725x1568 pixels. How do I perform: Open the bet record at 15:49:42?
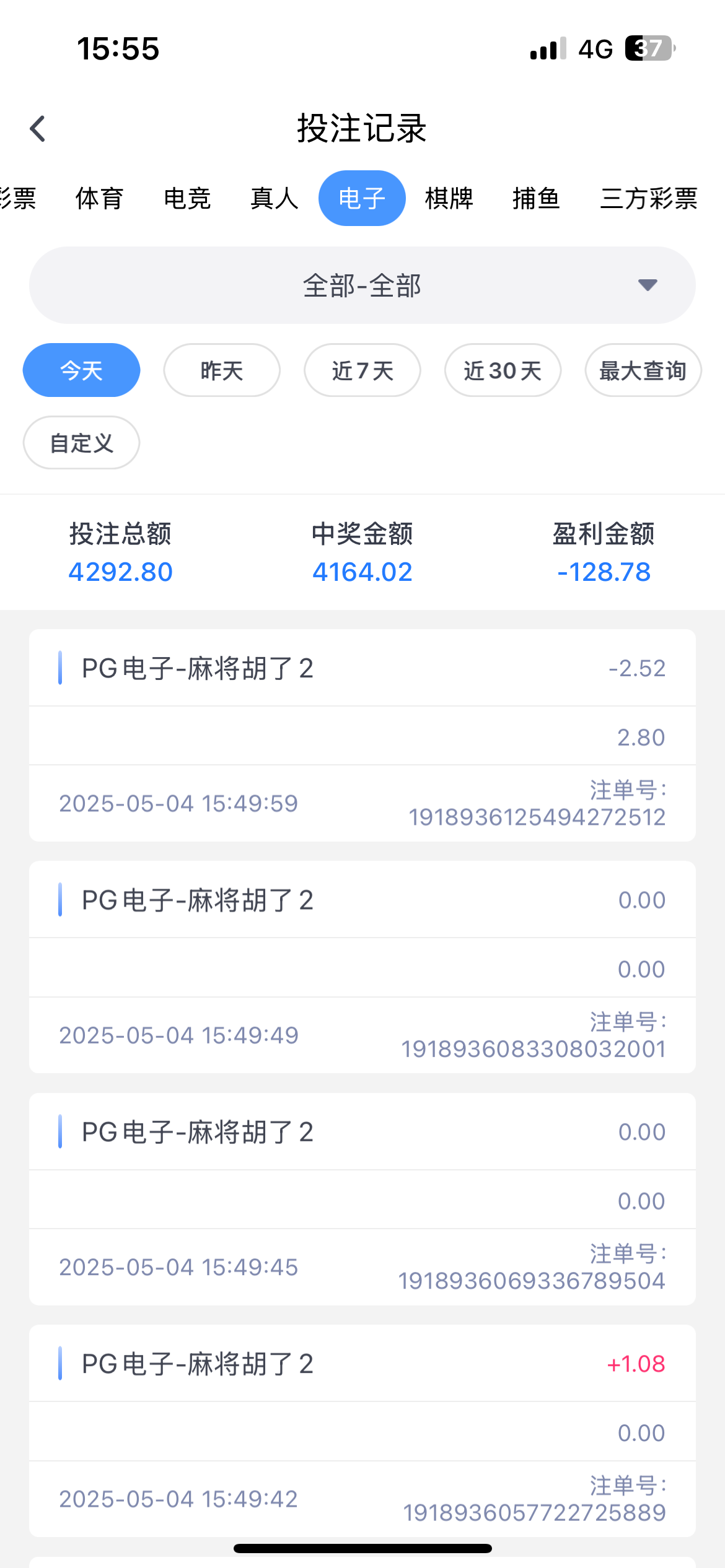[x=362, y=1431]
